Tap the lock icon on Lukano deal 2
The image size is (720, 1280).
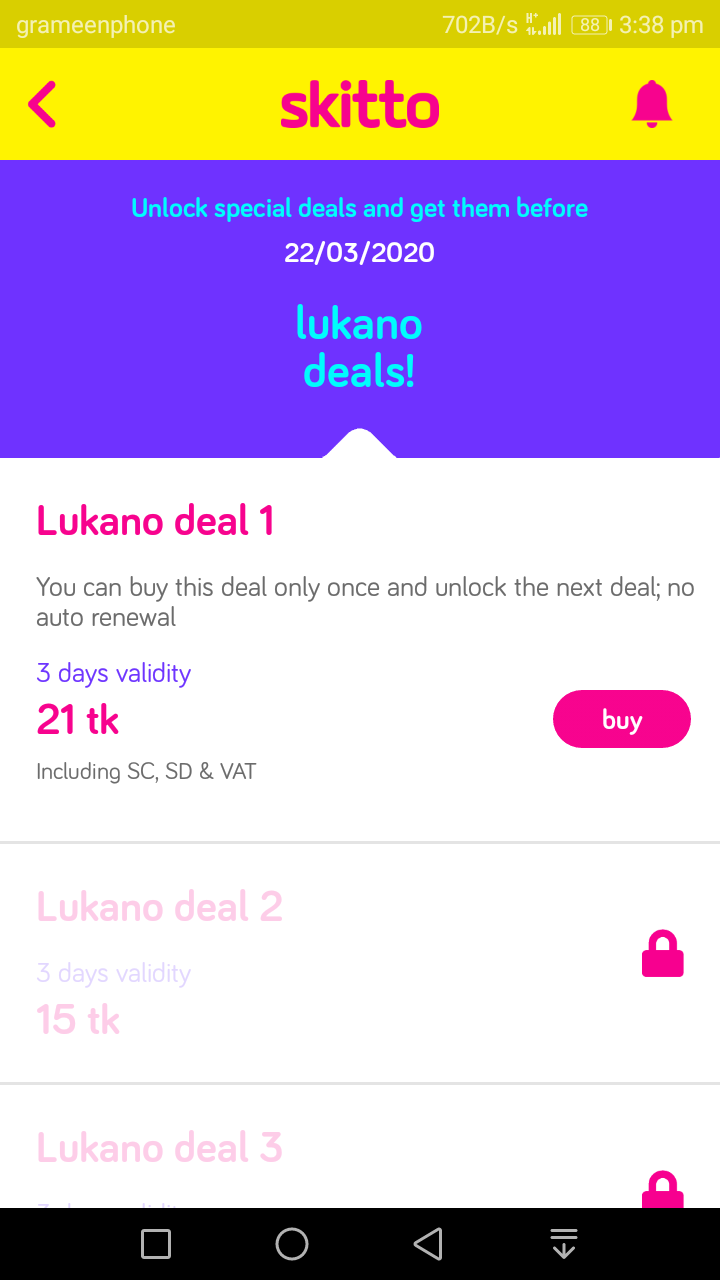point(662,954)
